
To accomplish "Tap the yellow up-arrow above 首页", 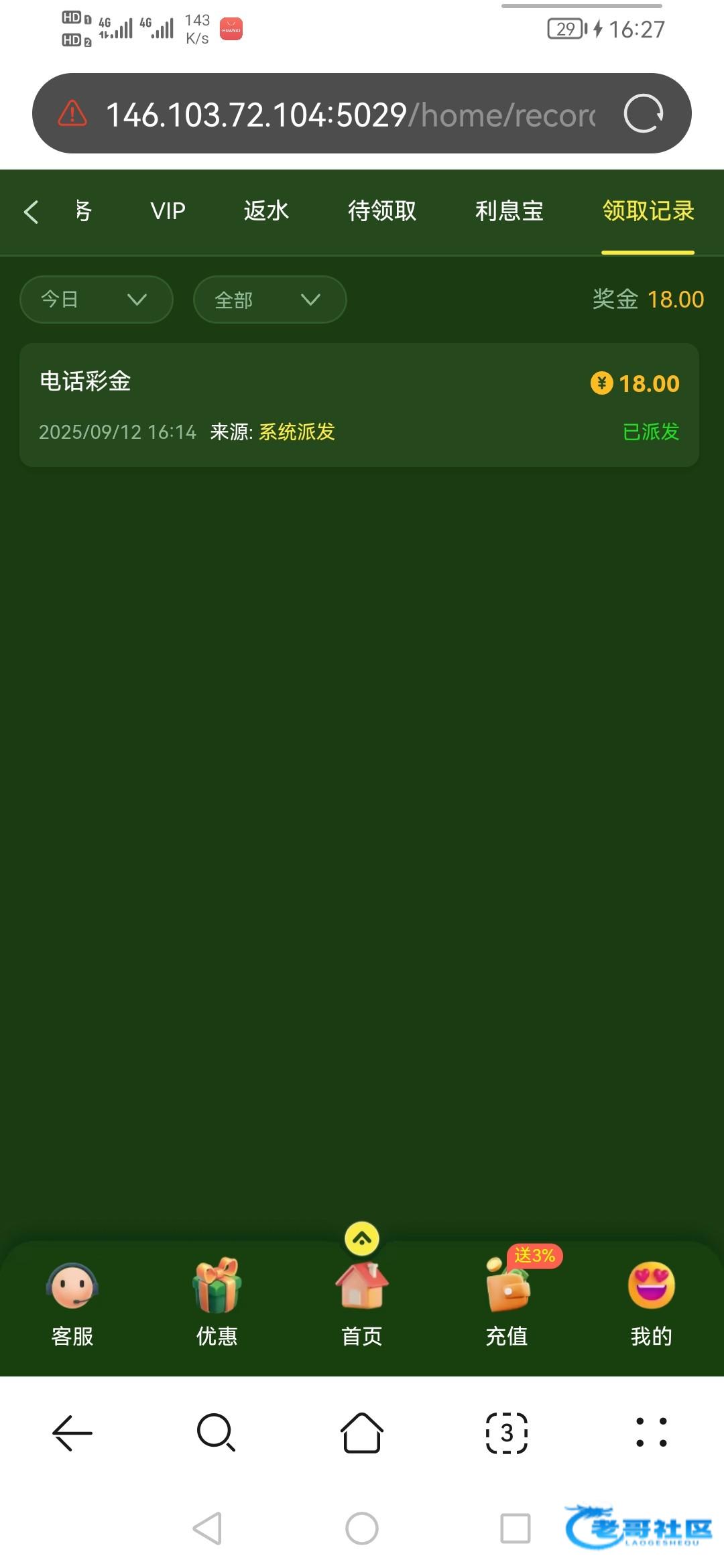I will (362, 1239).
